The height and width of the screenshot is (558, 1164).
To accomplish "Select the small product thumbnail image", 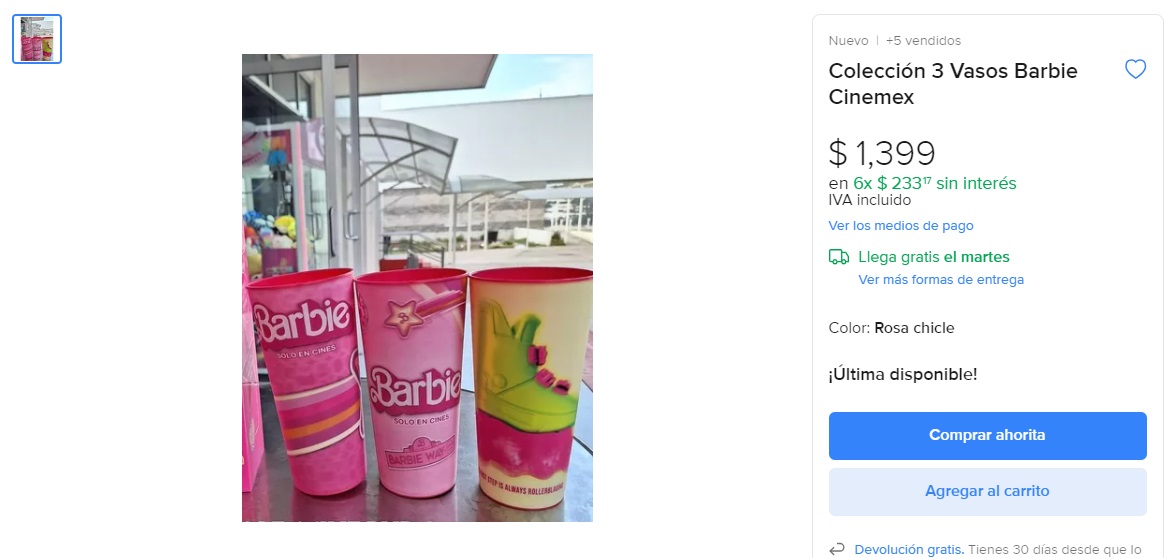I will tap(37, 39).
